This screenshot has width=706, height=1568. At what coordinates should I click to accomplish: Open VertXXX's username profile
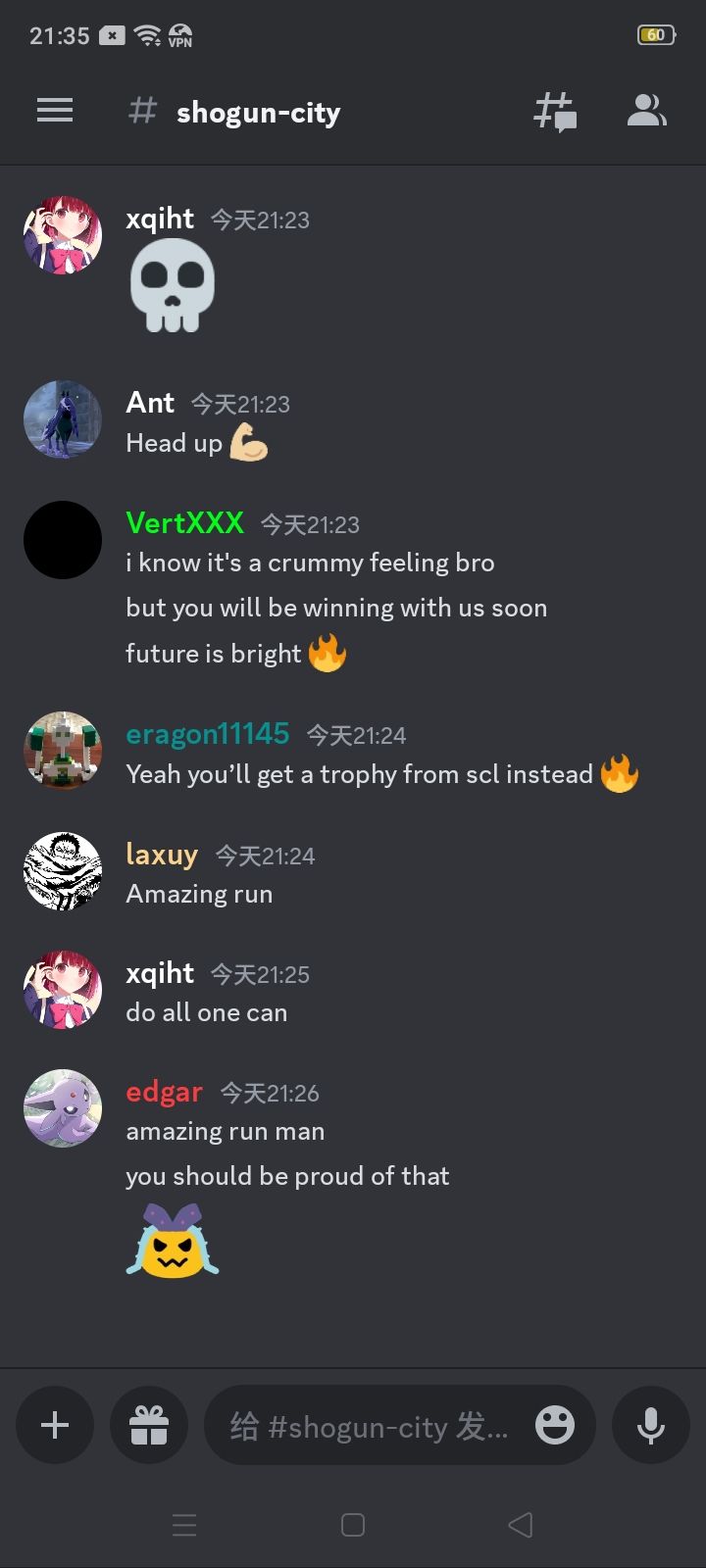coord(184,522)
